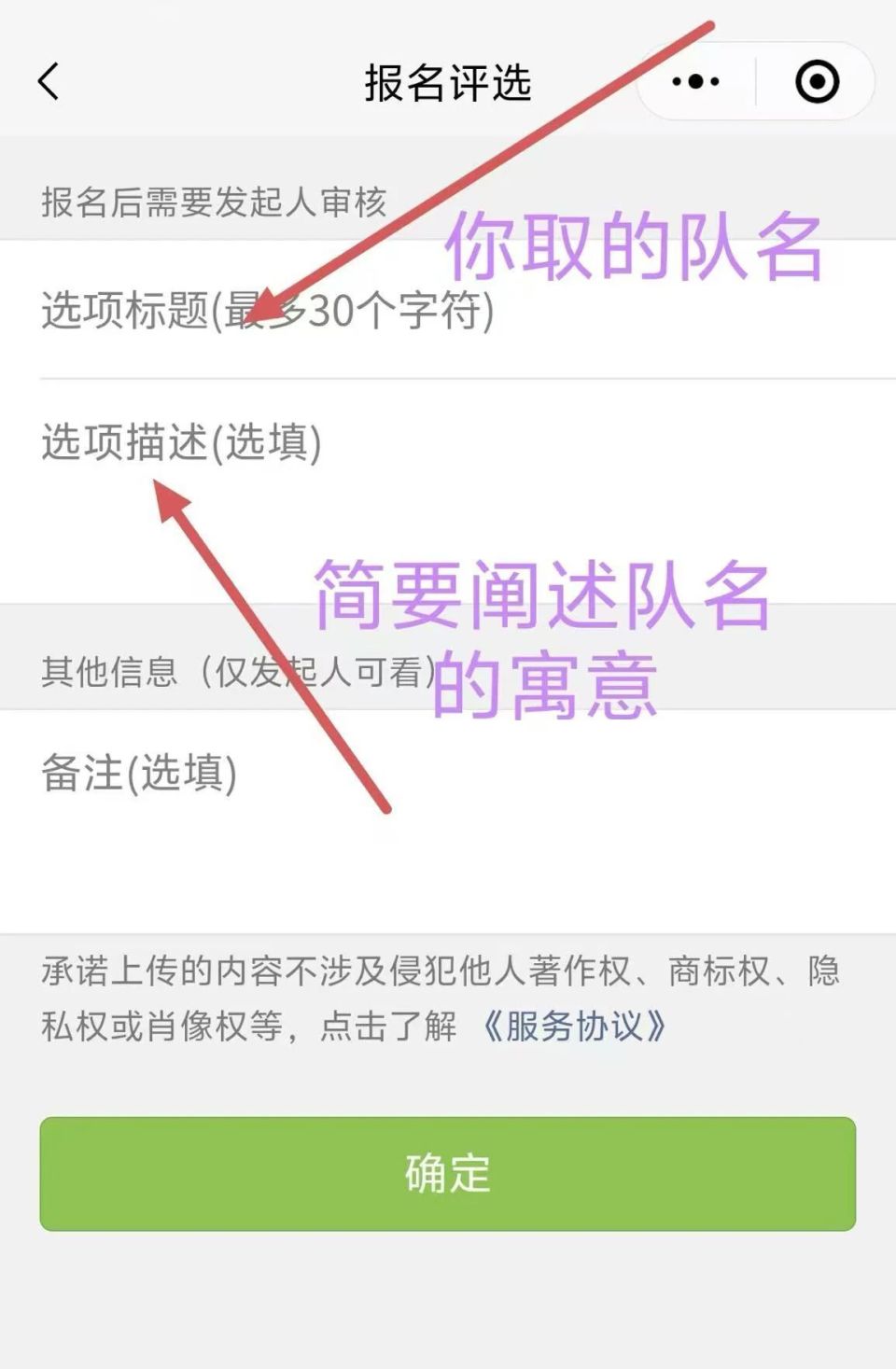Close the mini program via circle icon

pyautogui.click(x=817, y=82)
